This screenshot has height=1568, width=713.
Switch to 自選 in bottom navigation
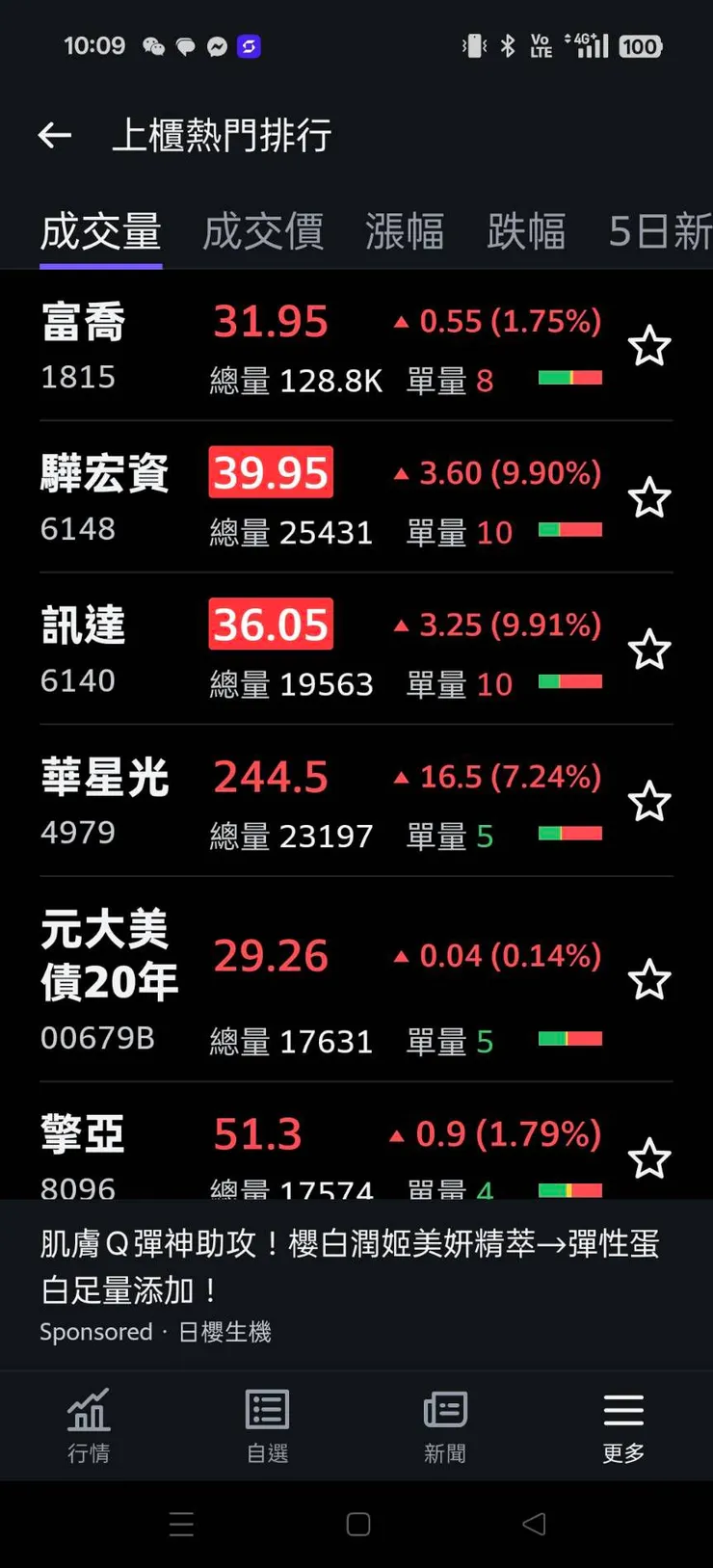267,1425
